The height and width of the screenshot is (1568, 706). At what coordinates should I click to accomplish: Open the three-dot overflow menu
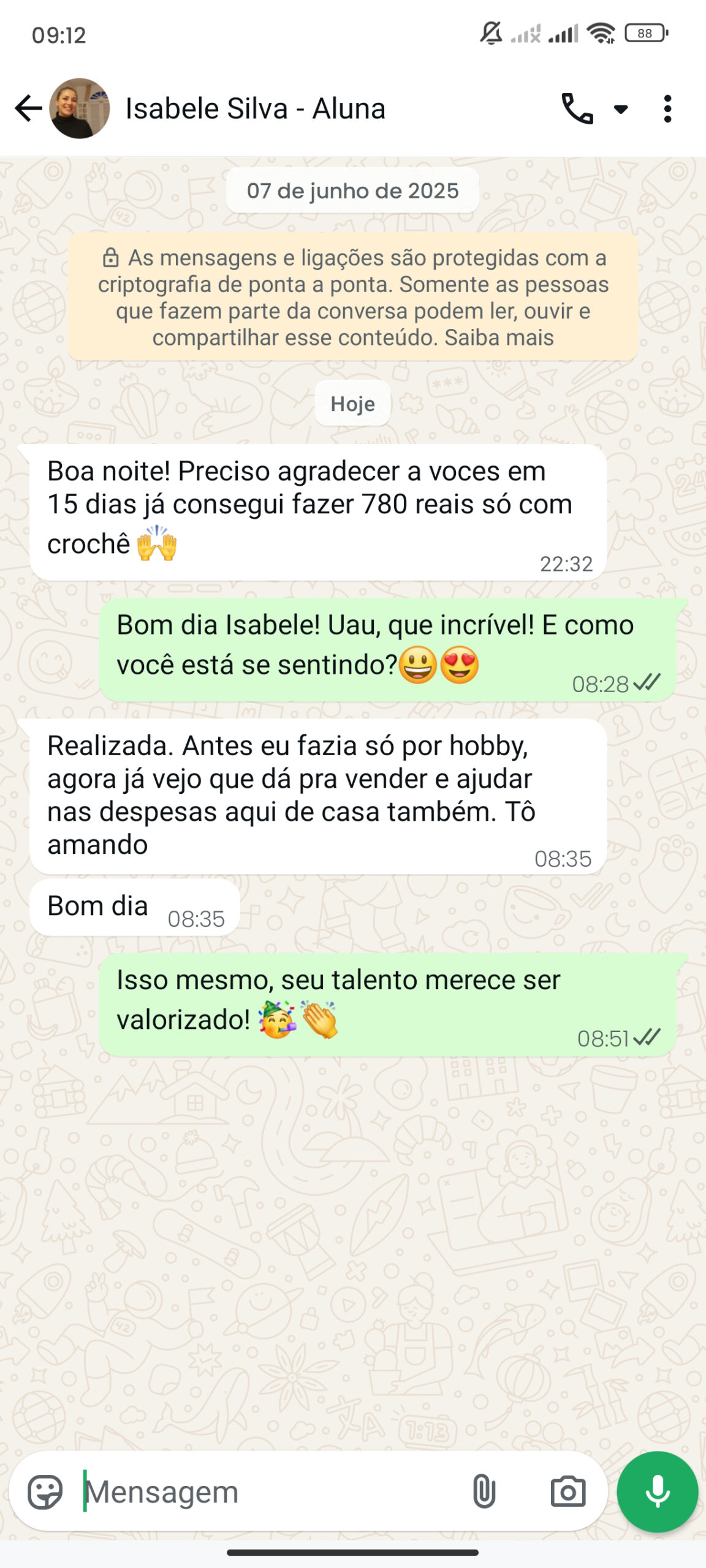(667, 109)
